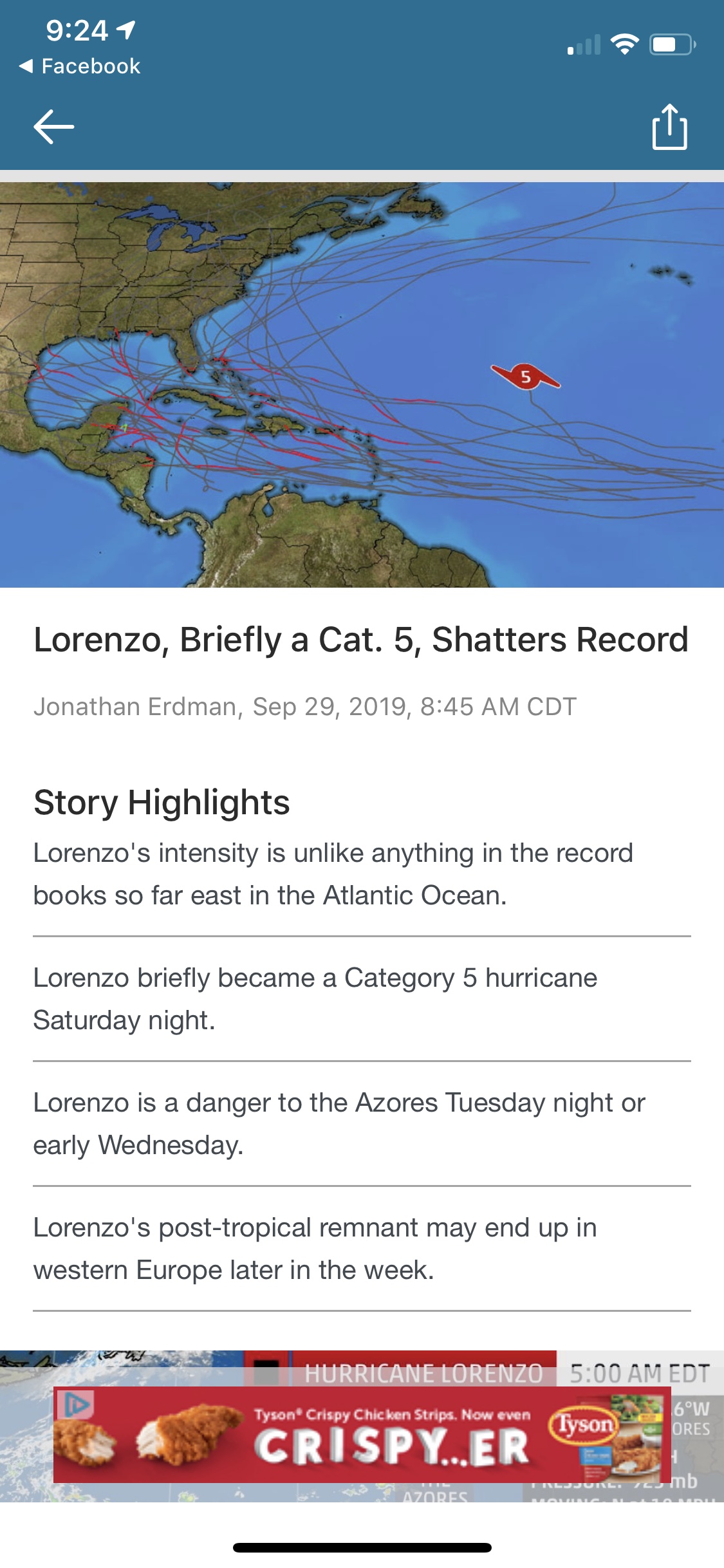Return to Facebook app
724x1568 pixels.
click(x=80, y=66)
